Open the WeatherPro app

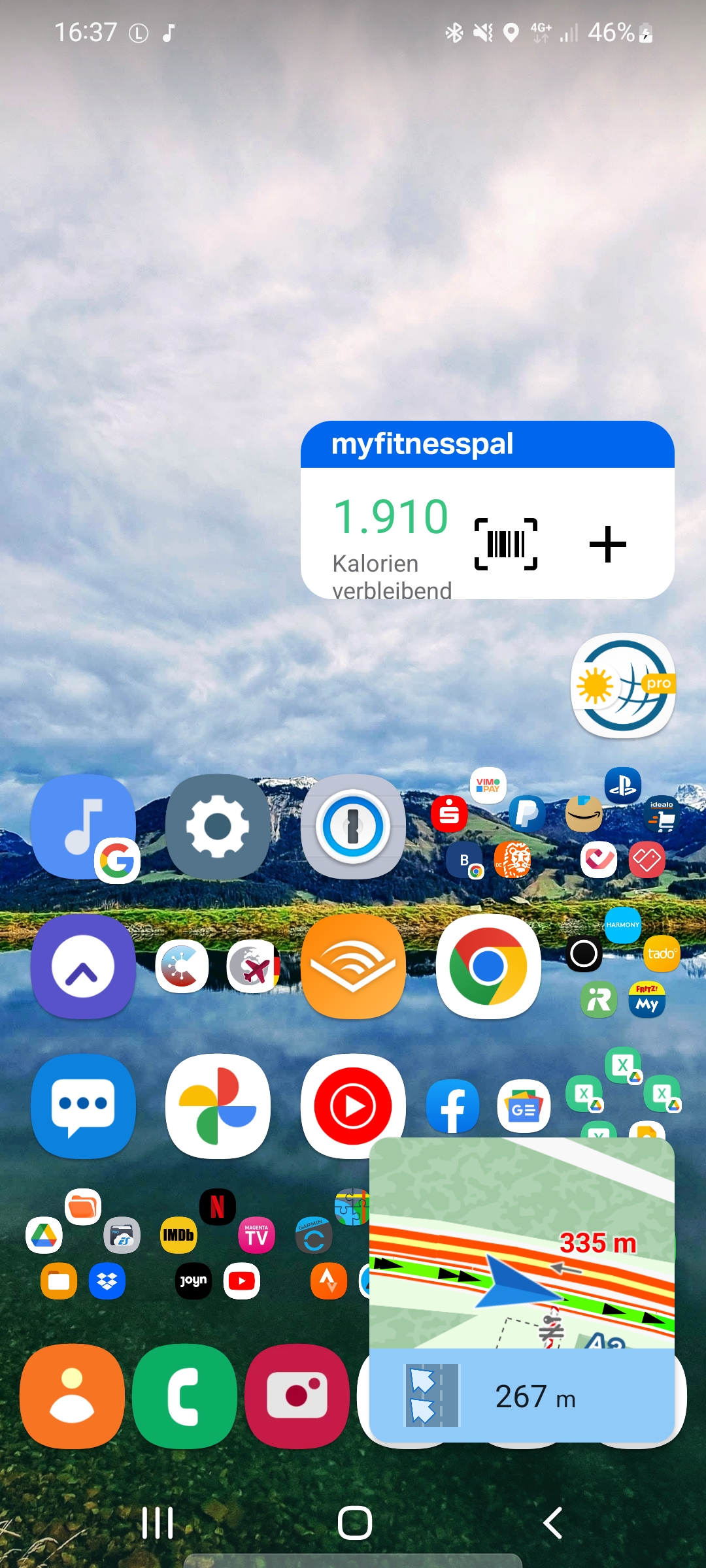coord(623,686)
